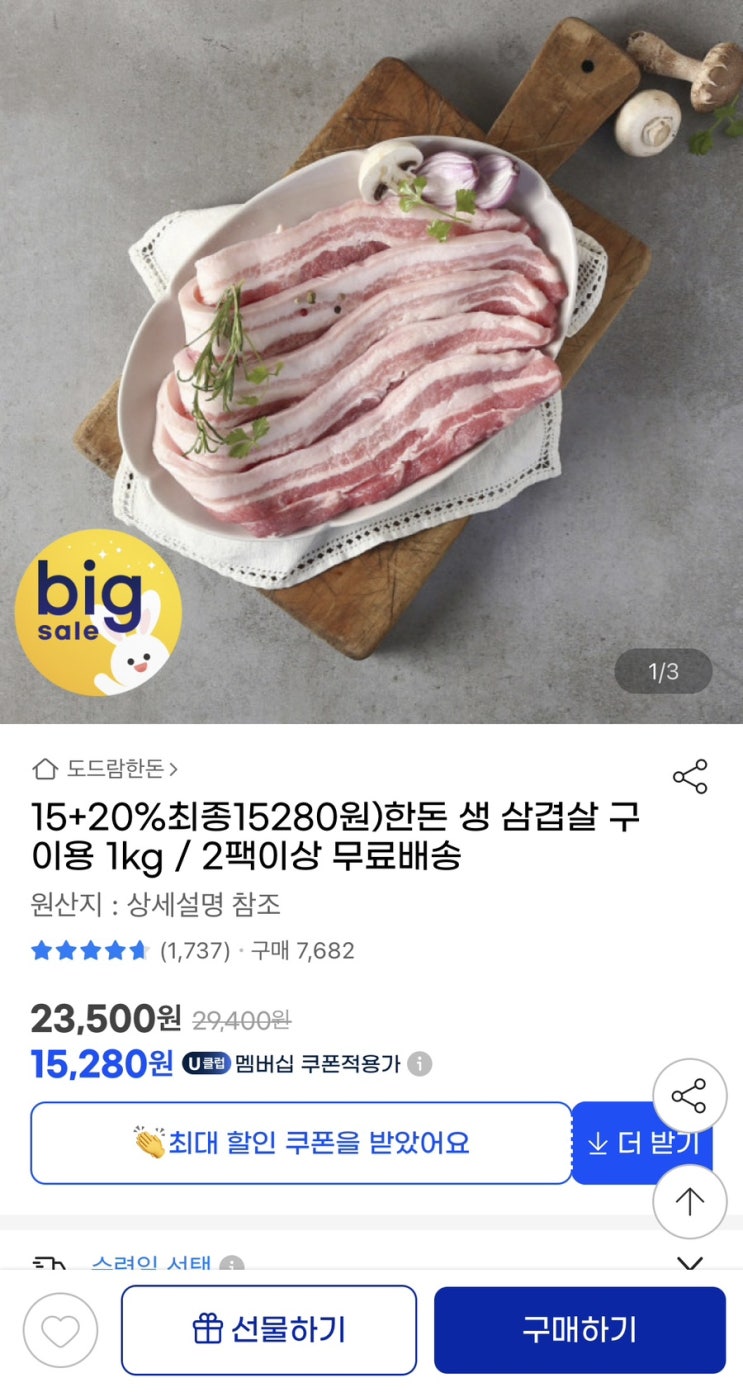Tap the share icon beside the store name
Viewport: 743px width, 1392px height.
coord(690,777)
